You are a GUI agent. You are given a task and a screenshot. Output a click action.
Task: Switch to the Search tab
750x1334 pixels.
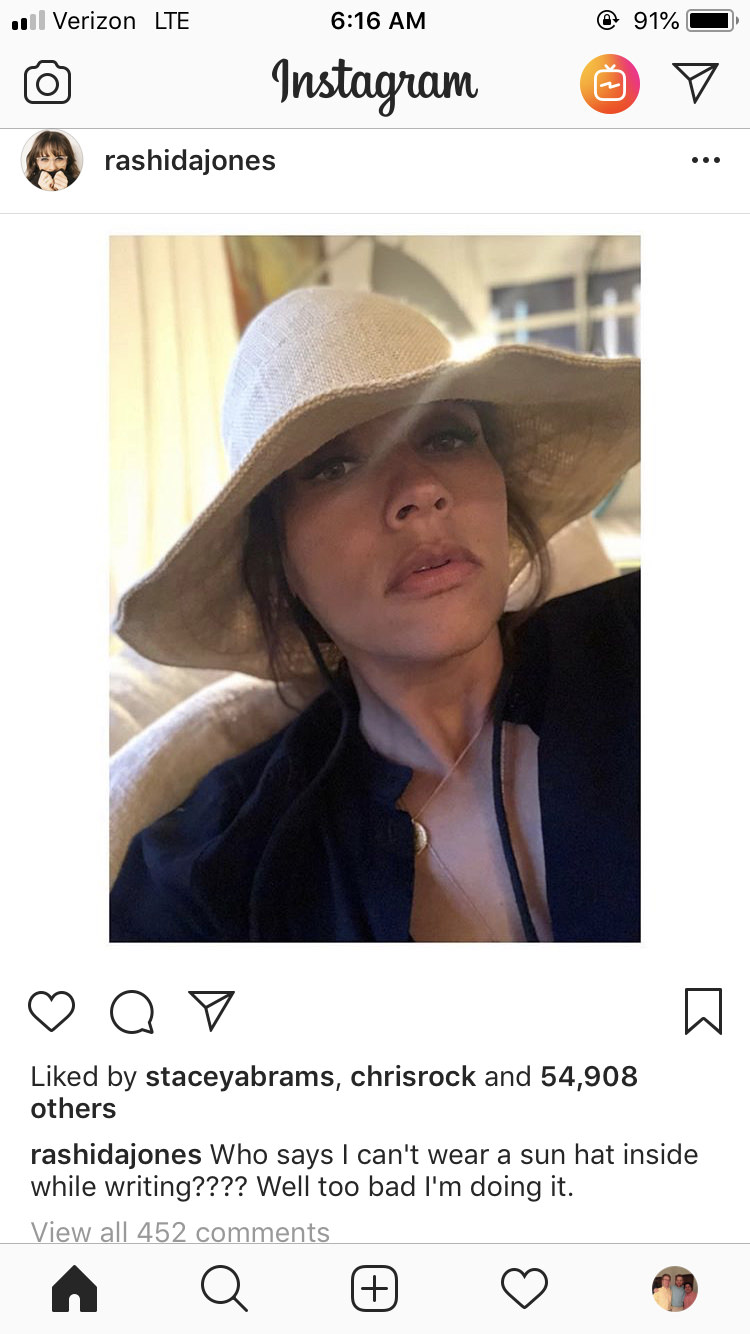coord(224,1289)
